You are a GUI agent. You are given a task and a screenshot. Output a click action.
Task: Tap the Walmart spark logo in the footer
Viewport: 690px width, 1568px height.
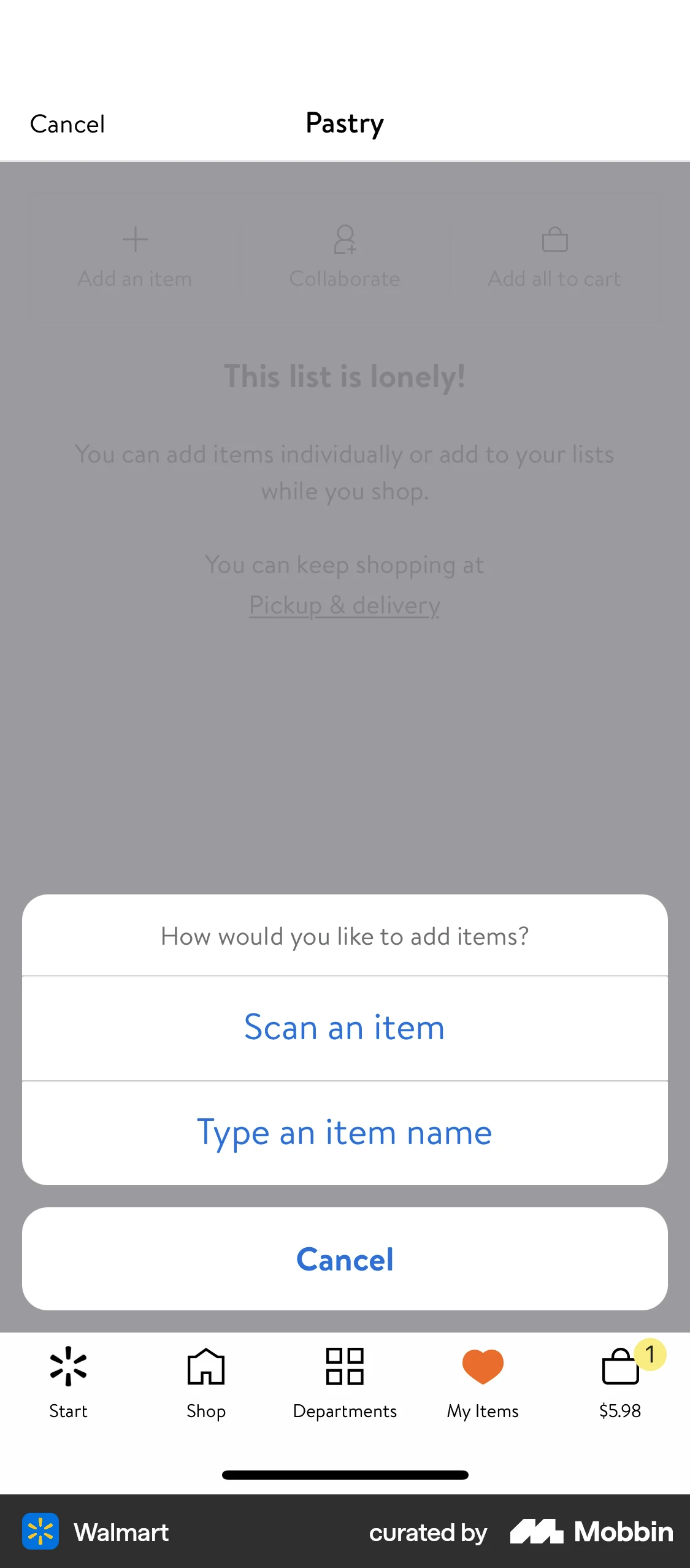tap(40, 1530)
